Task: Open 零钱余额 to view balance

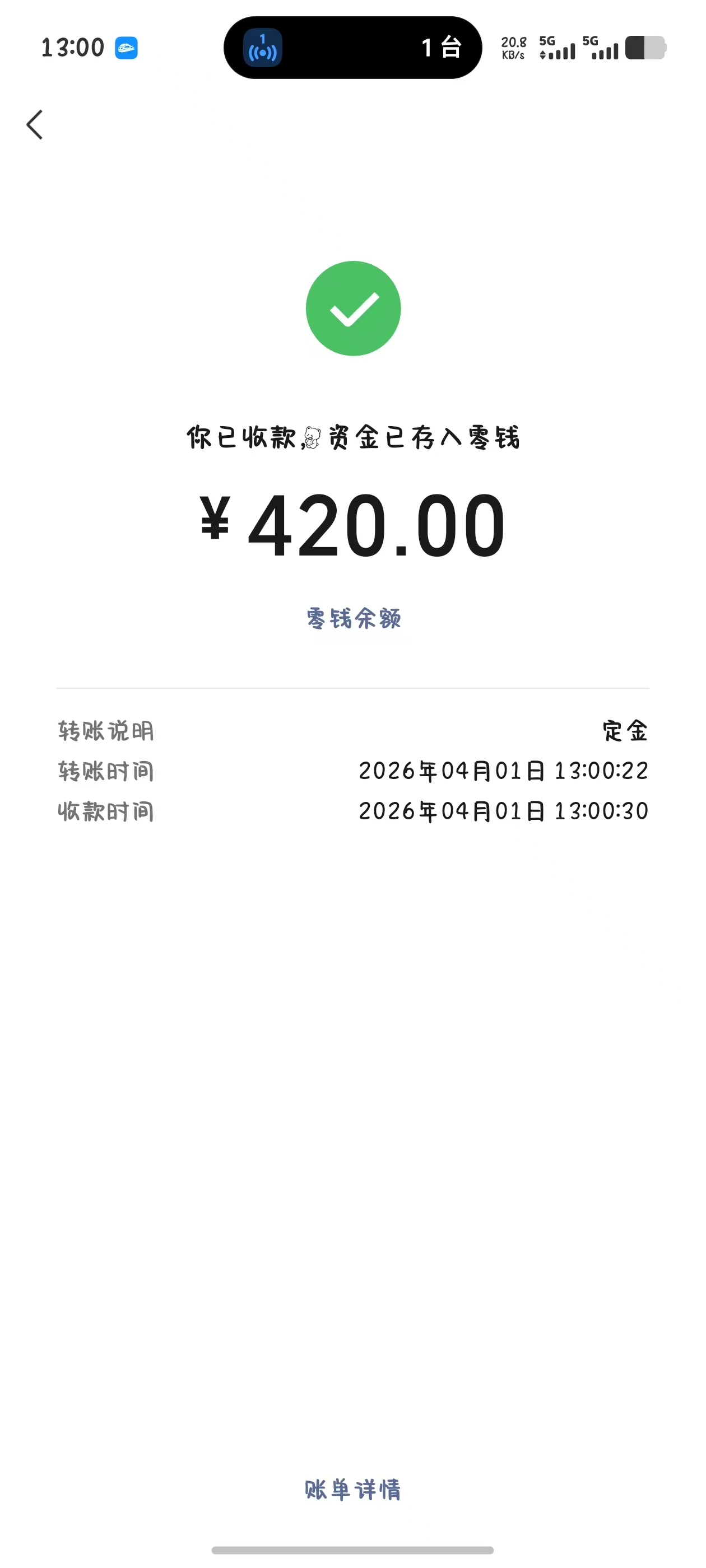Action: (352, 618)
